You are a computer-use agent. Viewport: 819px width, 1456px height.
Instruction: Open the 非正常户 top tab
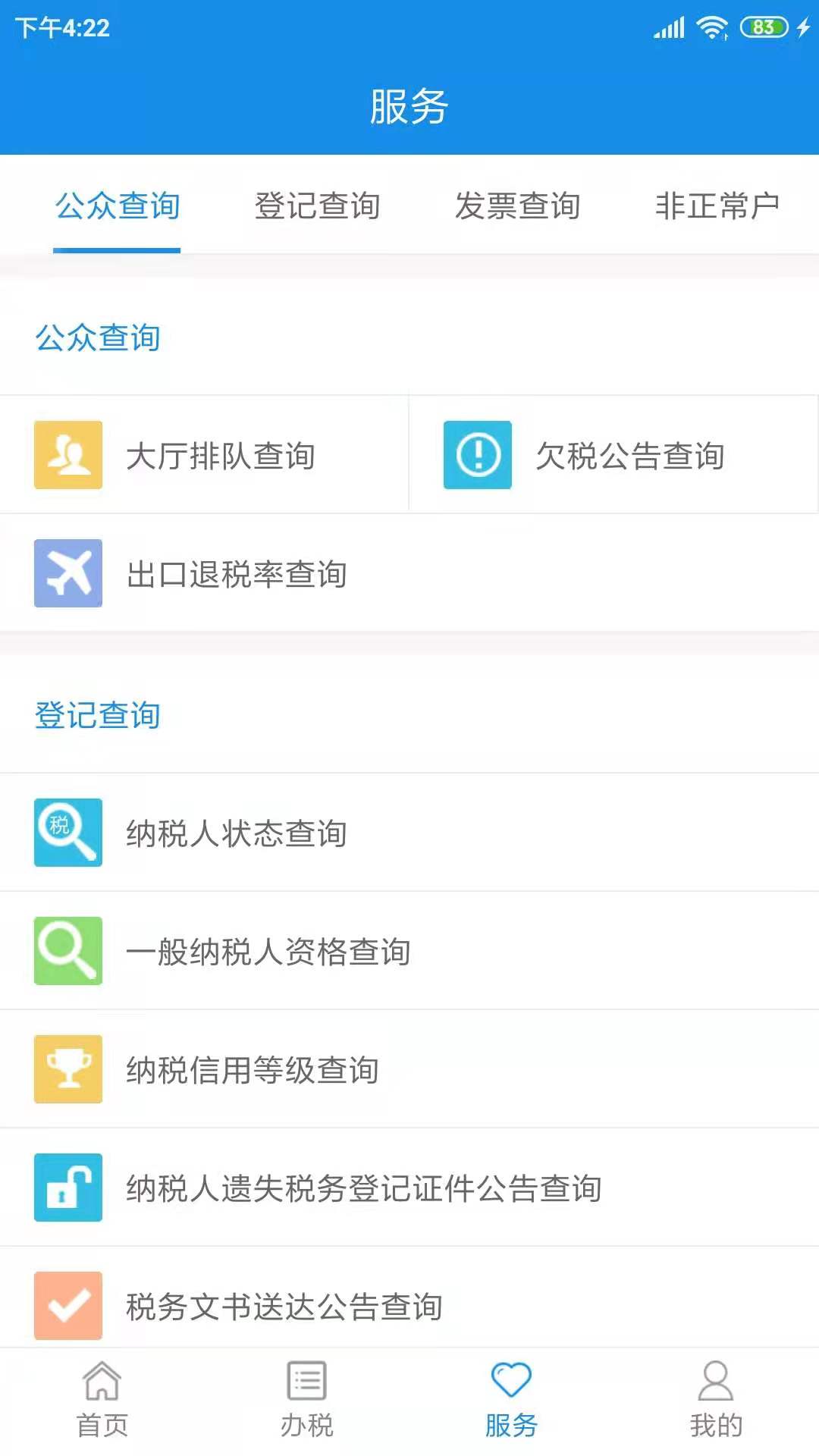717,206
